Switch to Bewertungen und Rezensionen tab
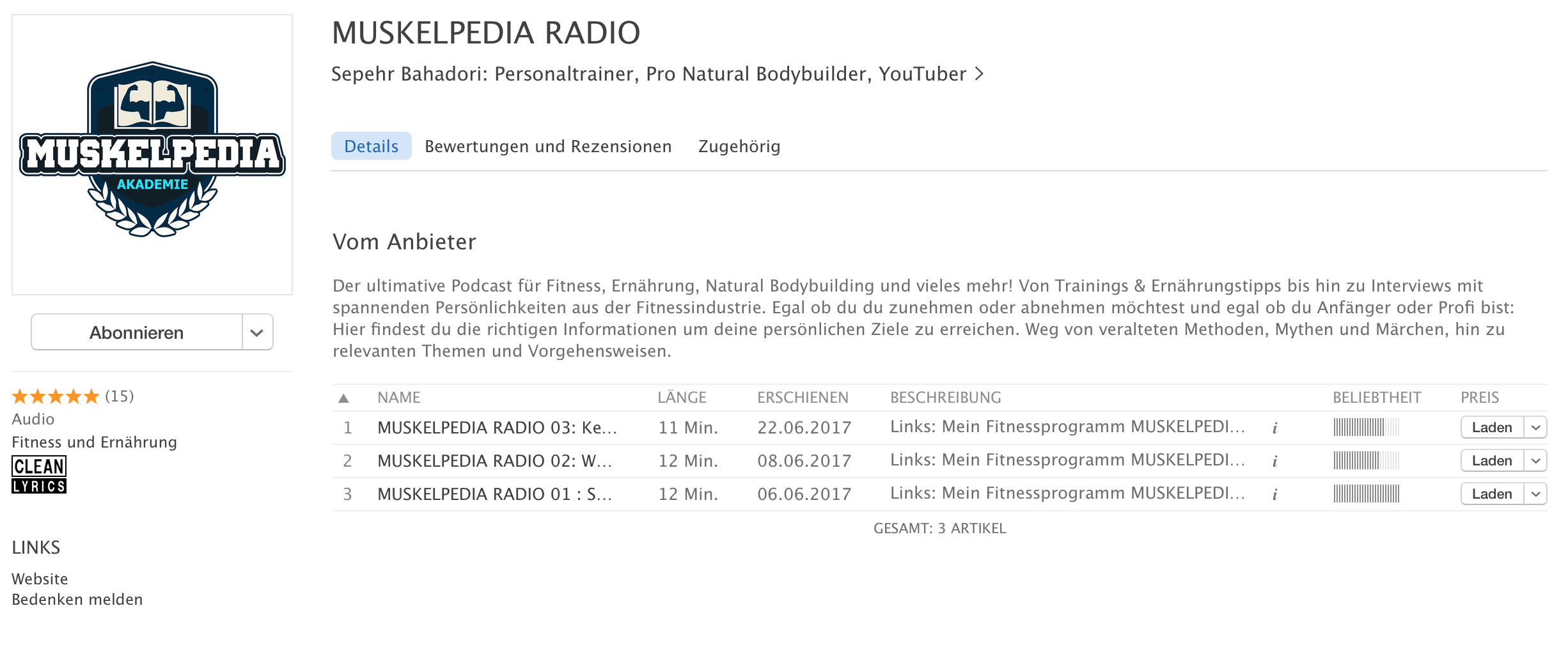The image size is (1568, 647). [x=548, y=146]
